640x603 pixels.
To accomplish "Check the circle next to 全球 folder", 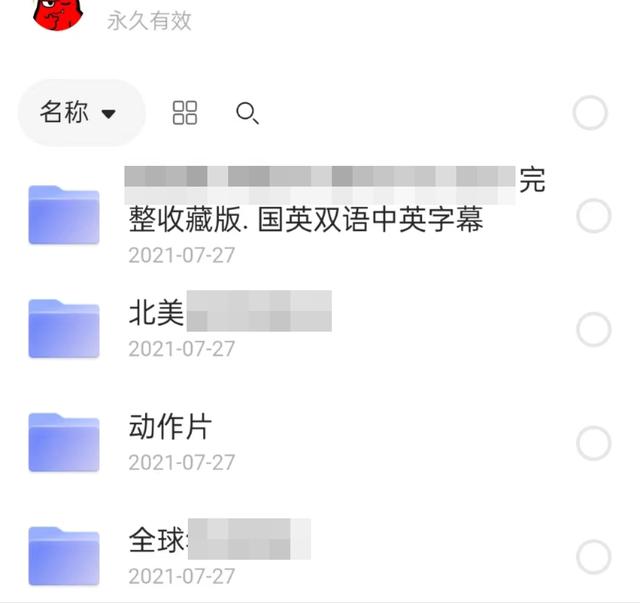I will [594, 557].
